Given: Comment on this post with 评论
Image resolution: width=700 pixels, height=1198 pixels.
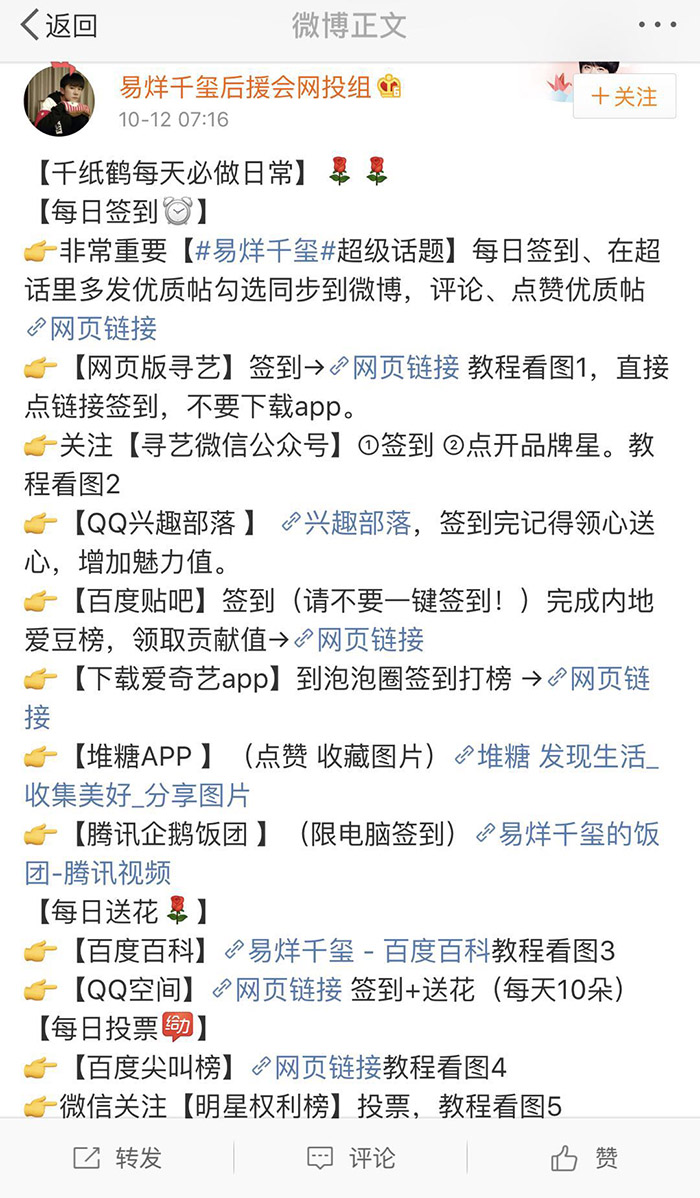Looking at the screenshot, I should click(x=350, y=1158).
